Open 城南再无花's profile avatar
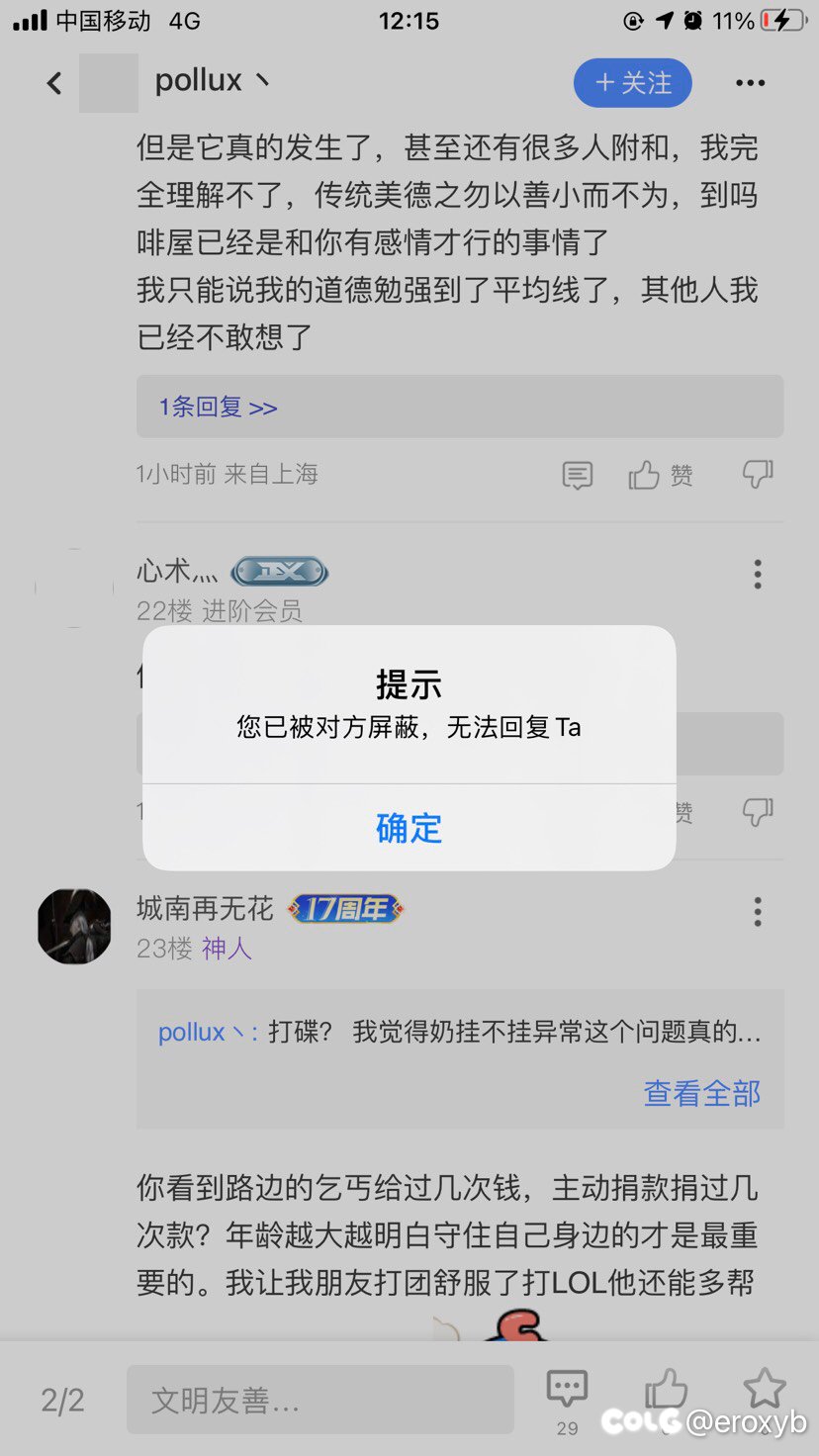 point(74,926)
